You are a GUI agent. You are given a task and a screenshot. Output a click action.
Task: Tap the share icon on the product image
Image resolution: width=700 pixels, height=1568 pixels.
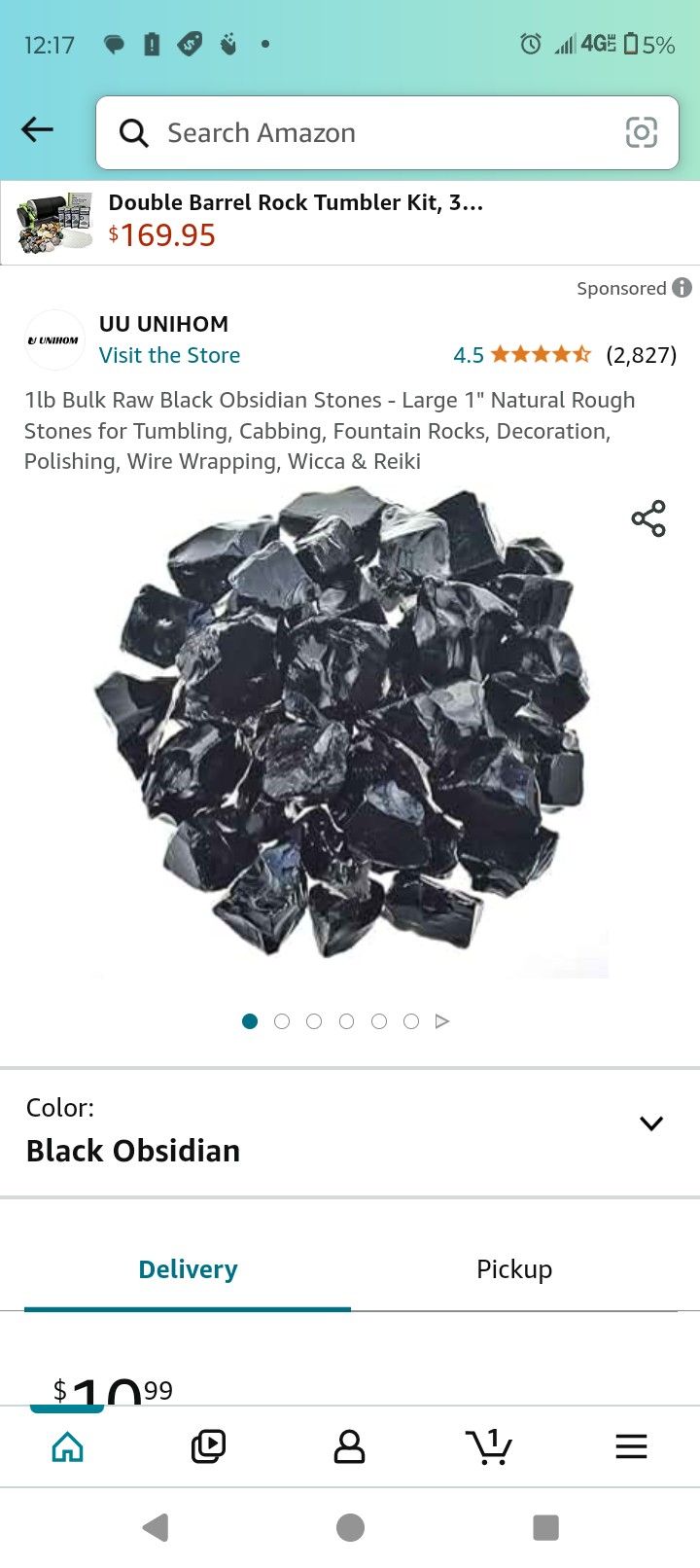tap(648, 518)
